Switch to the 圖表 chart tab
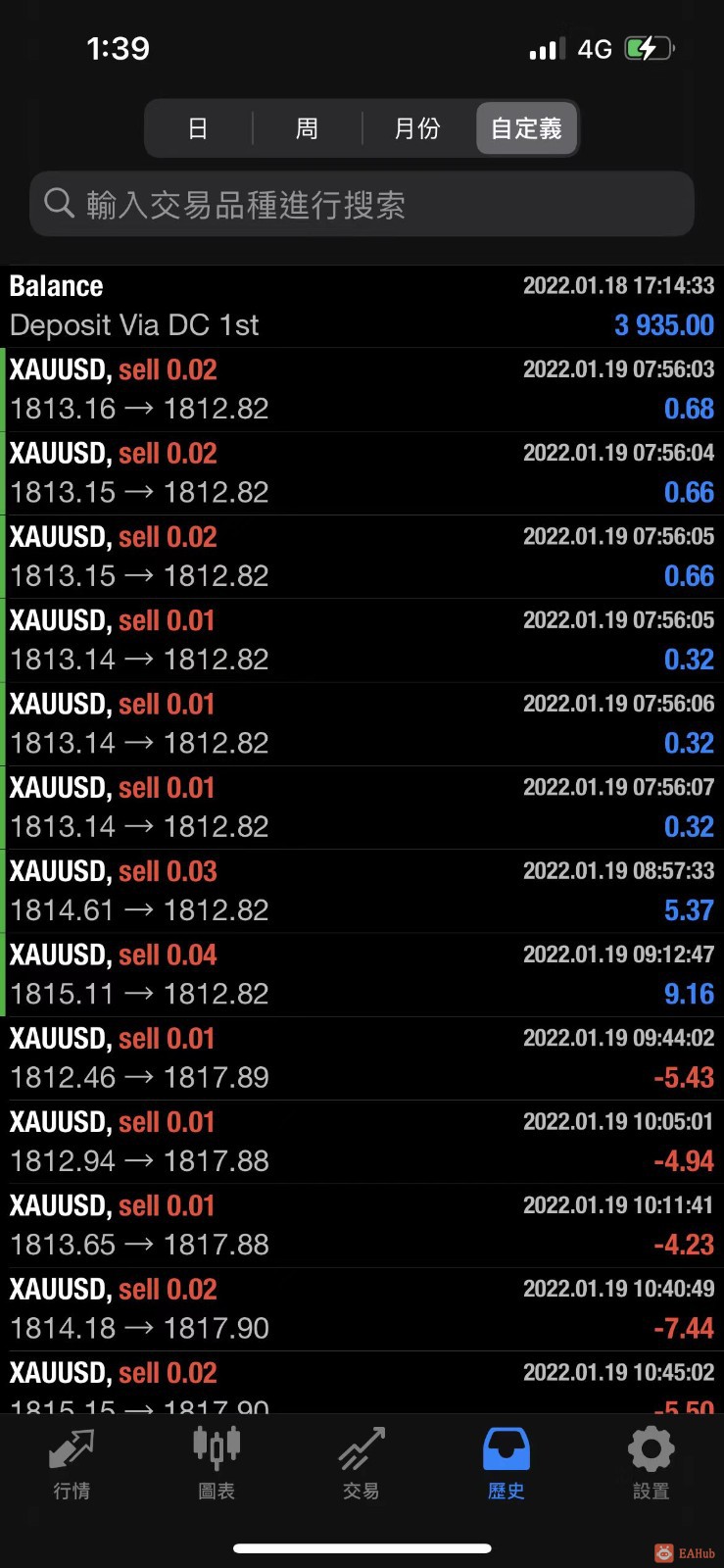Screen dimensions: 724x1568 tap(217, 1463)
